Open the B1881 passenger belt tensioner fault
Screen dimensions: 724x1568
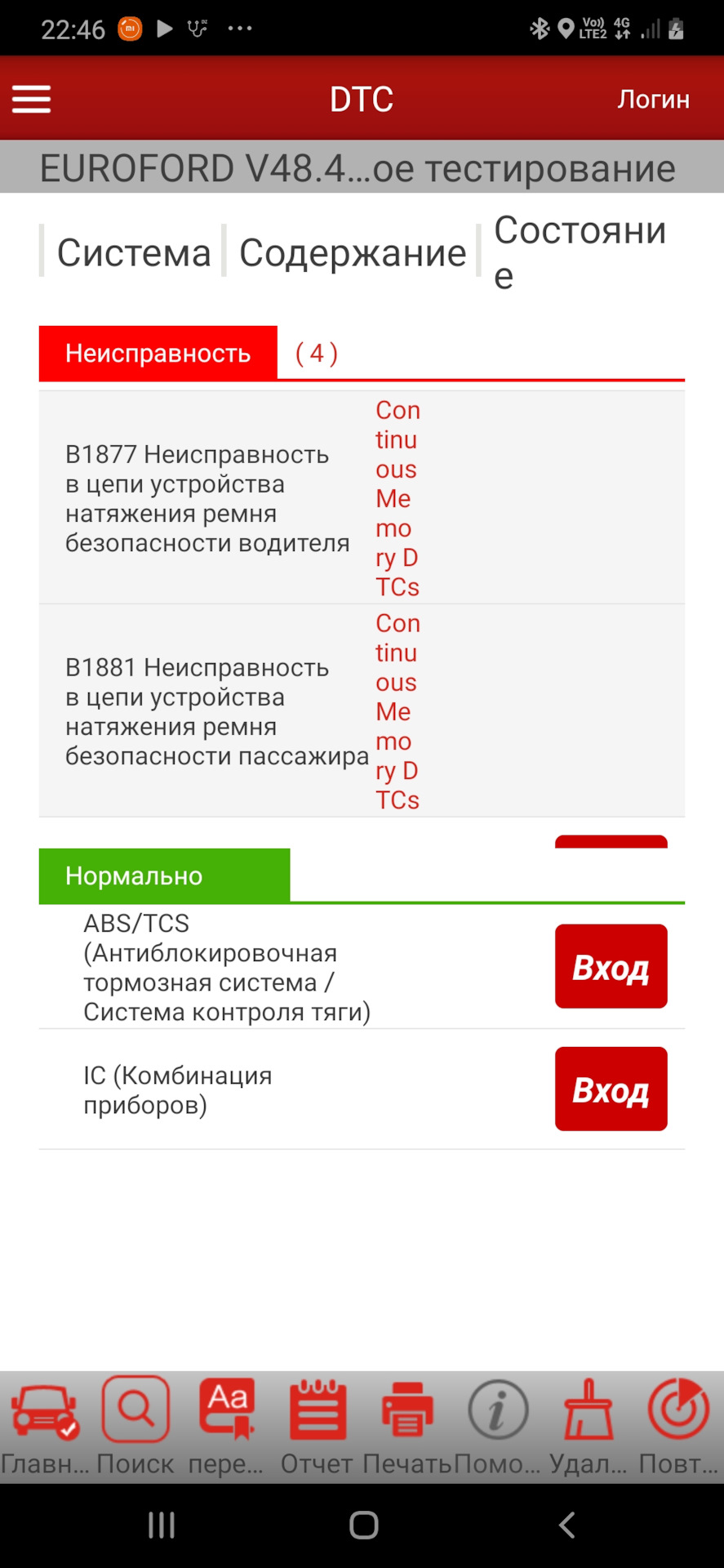tap(362, 711)
